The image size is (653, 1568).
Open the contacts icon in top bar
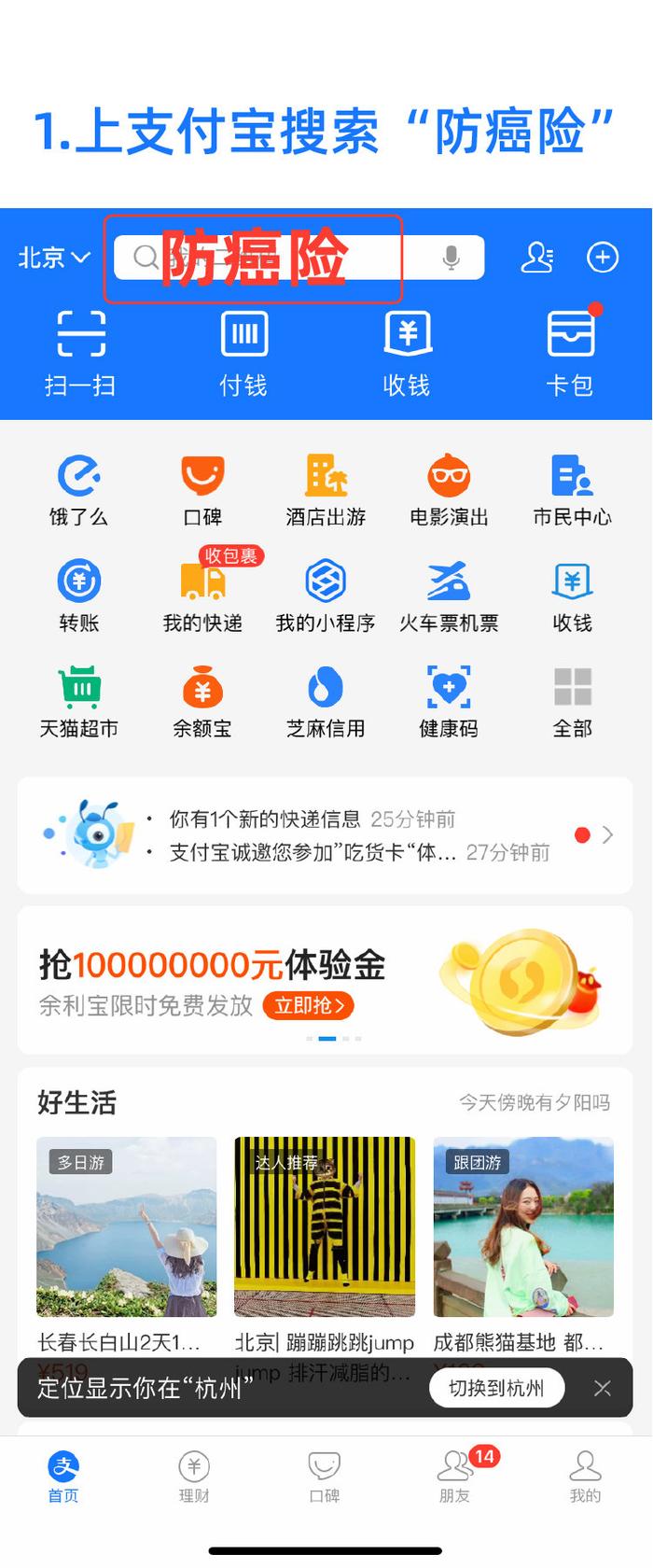pyautogui.click(x=536, y=258)
